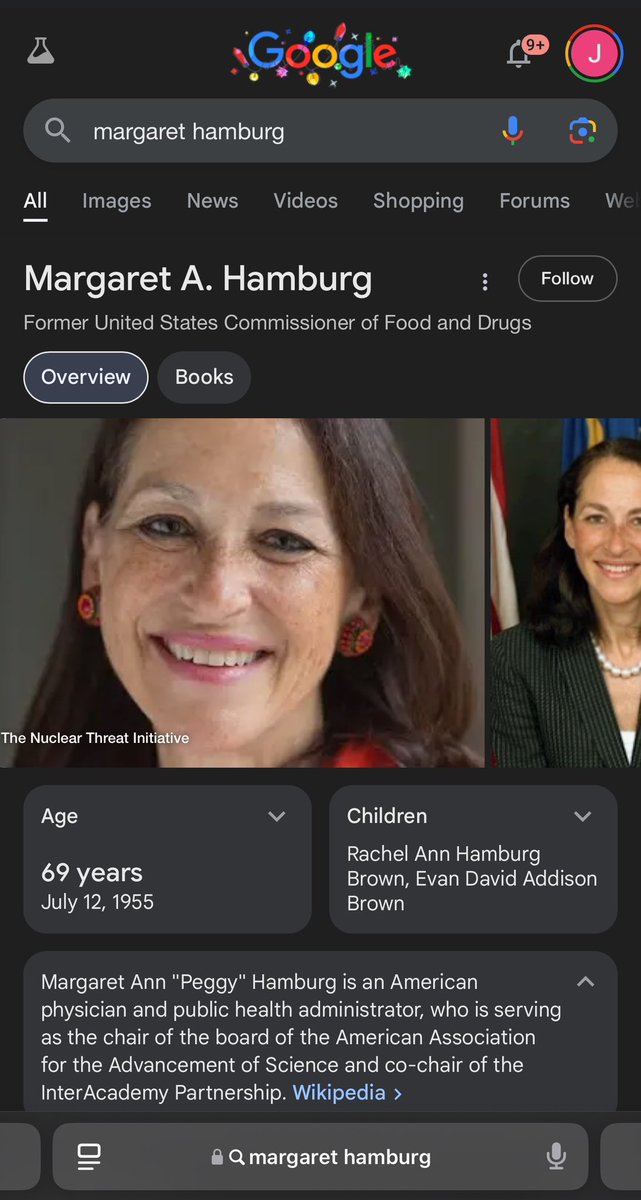Open the knowledge panel overflow menu
Image resolution: width=641 pixels, height=1200 pixels.
coord(485,282)
